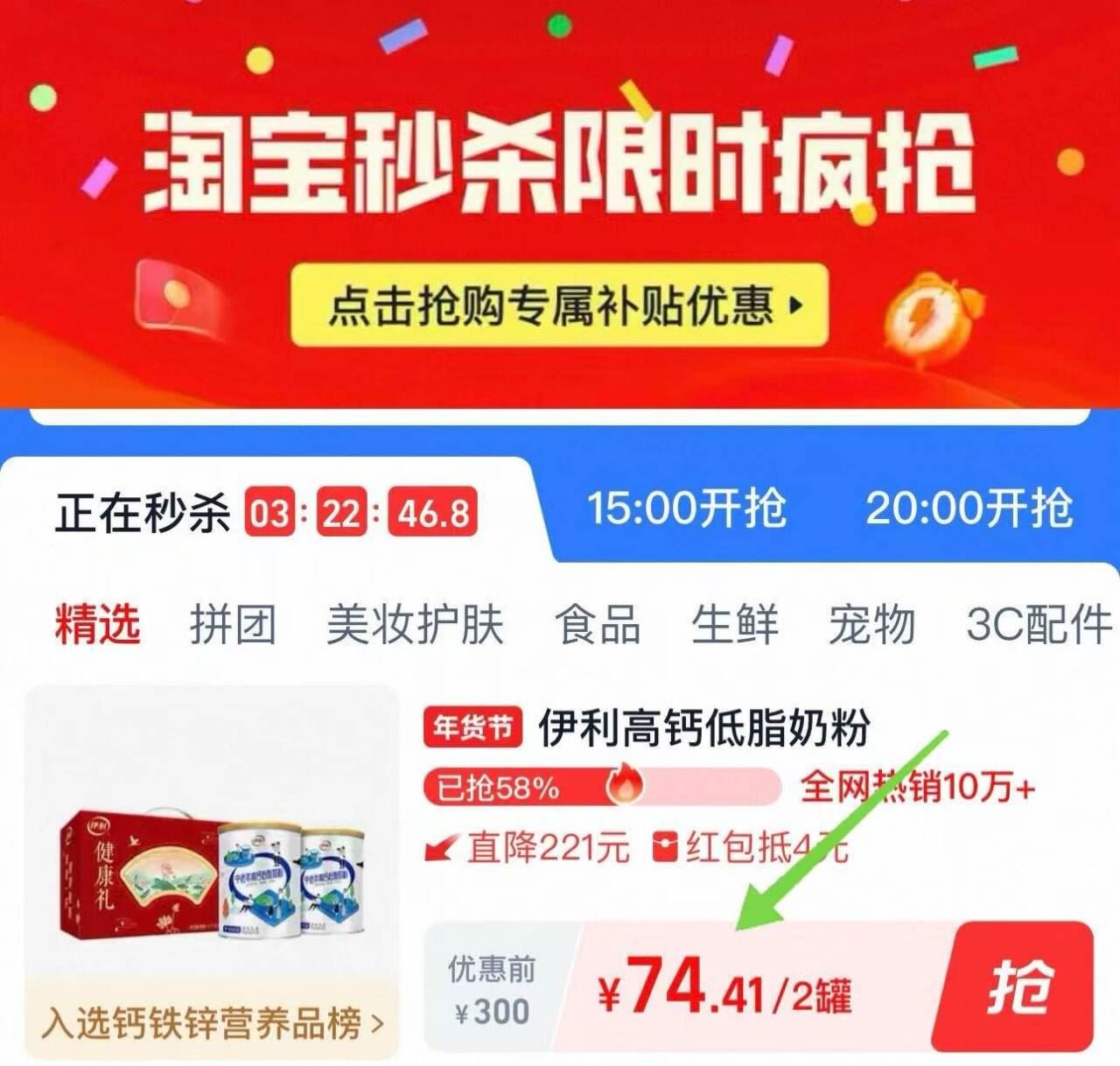Screen dimensions: 1120x1066
Task: Switch to the 15:00开抢 session
Action: click(687, 508)
